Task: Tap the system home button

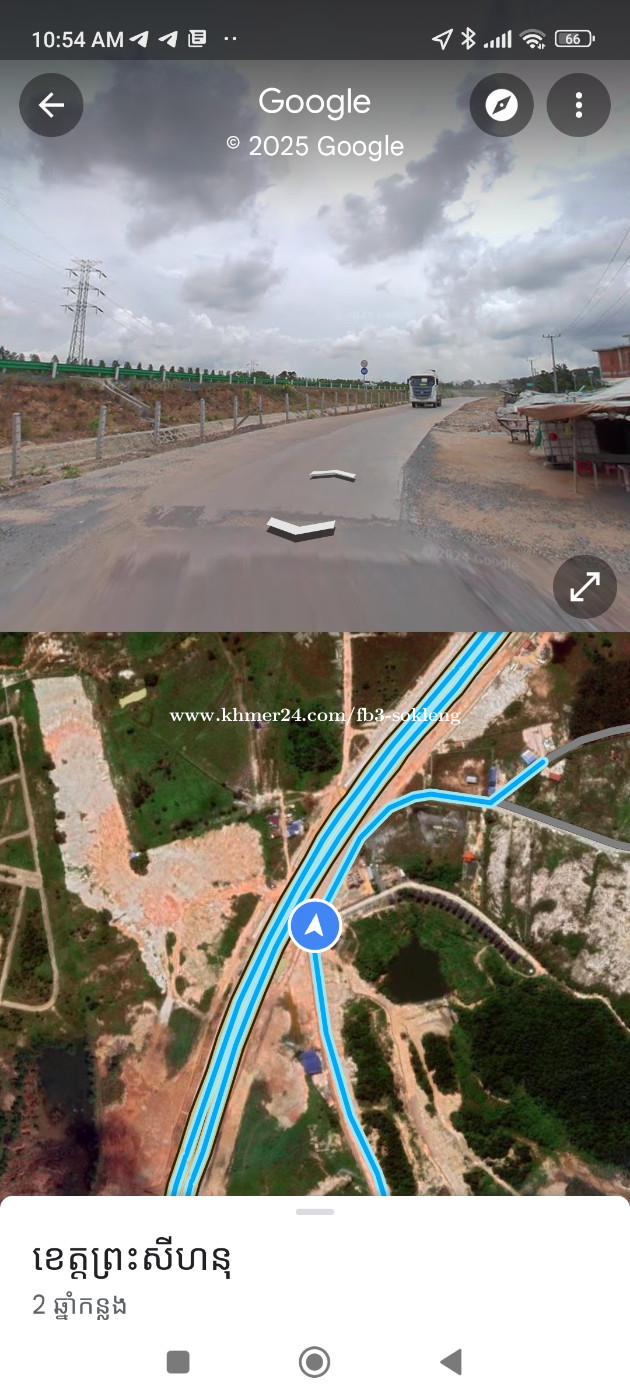Action: (315, 1362)
